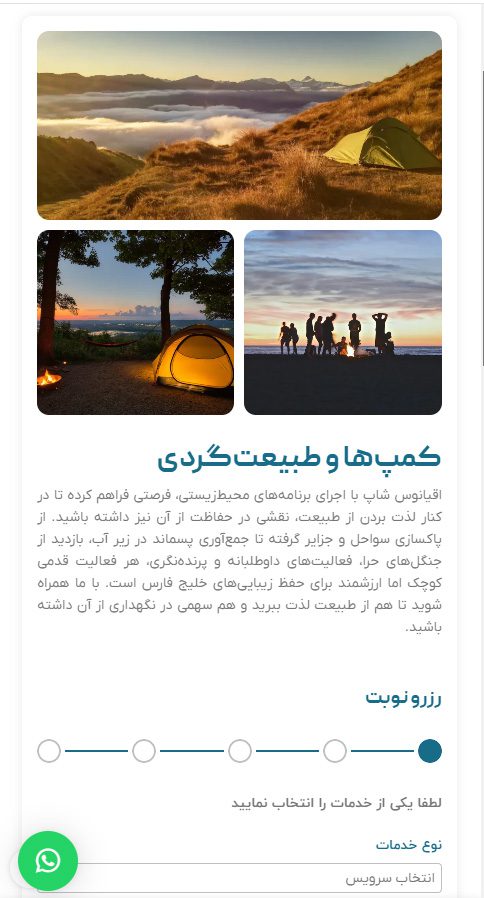Open the mountain tent sunrise photo
Image resolution: width=484 pixels, height=898 pixels.
click(239, 125)
